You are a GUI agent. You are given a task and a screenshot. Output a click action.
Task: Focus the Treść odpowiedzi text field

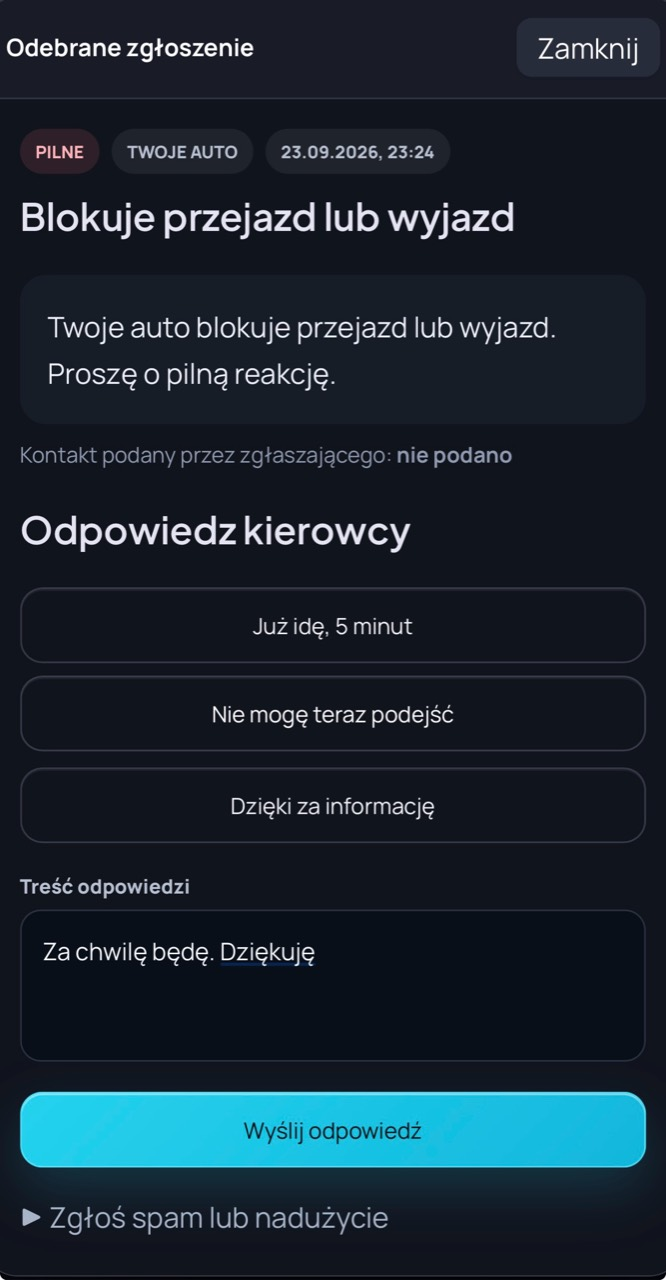pyautogui.click(x=333, y=985)
